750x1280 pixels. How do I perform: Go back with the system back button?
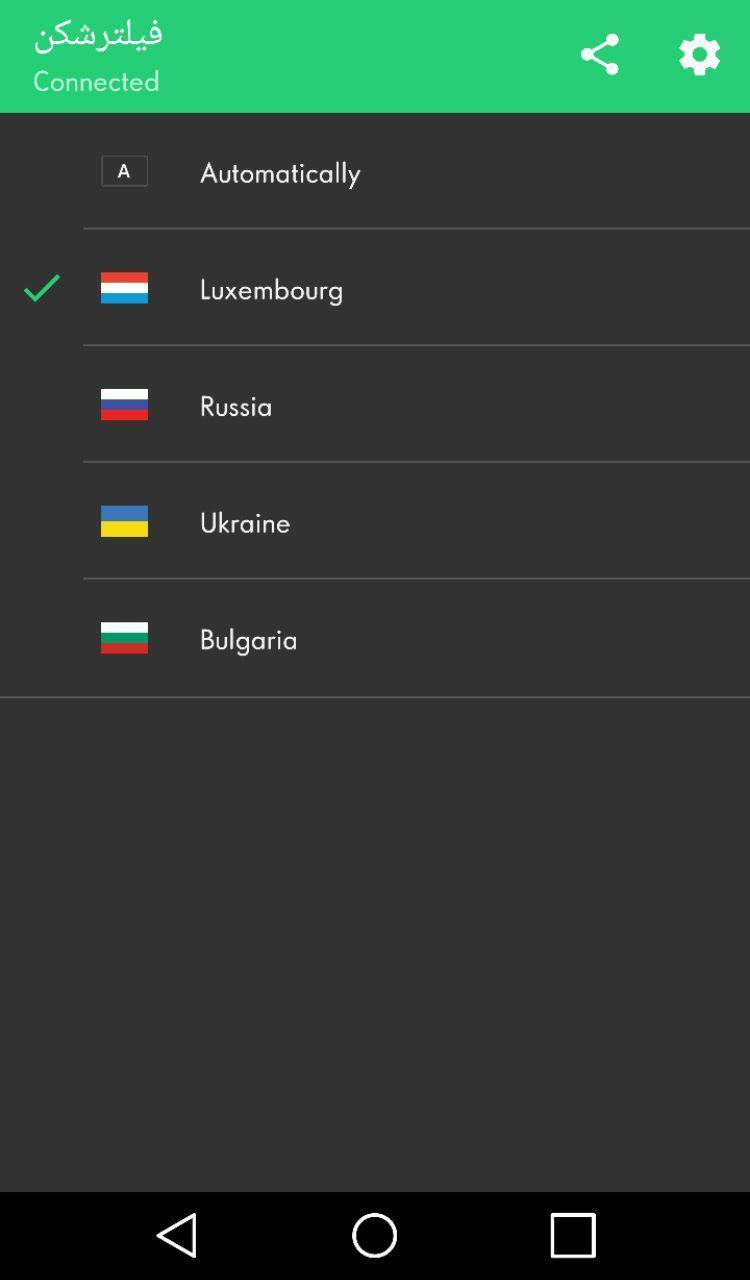[177, 1236]
